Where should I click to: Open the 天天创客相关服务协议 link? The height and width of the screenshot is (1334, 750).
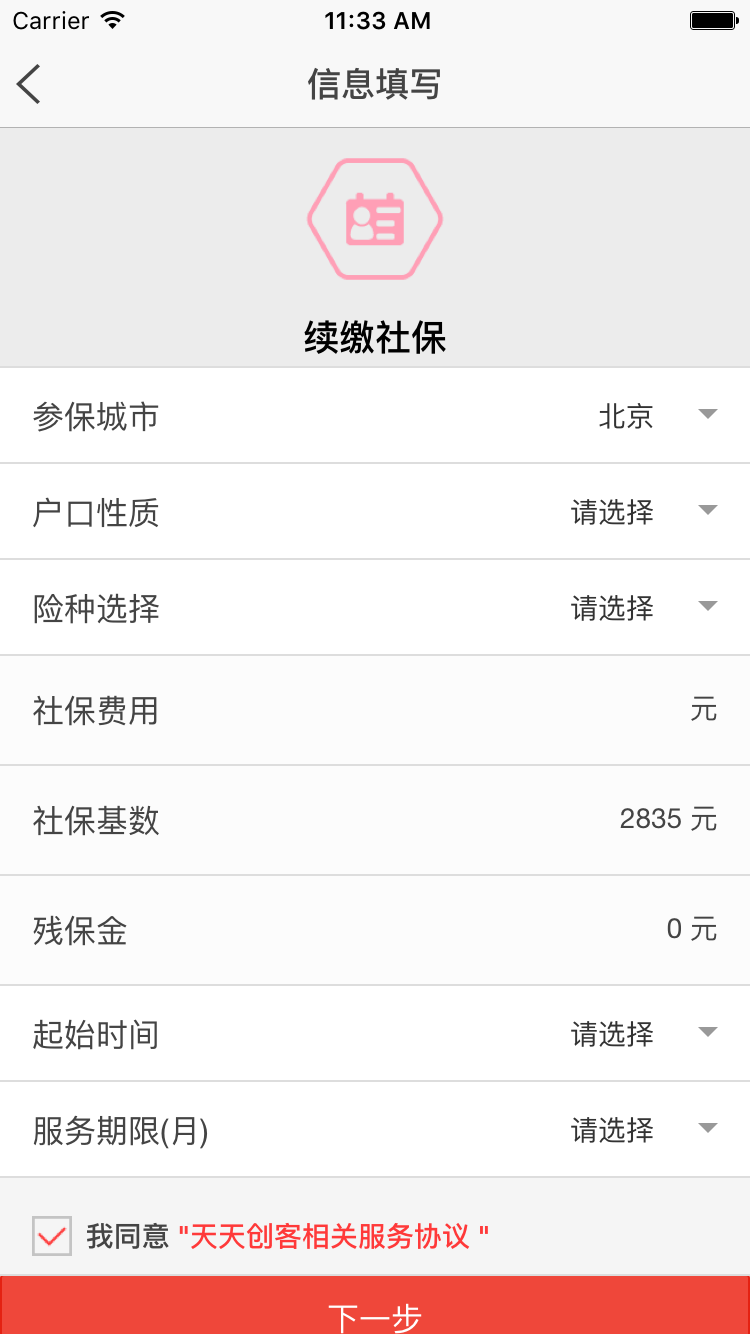[x=333, y=1236]
